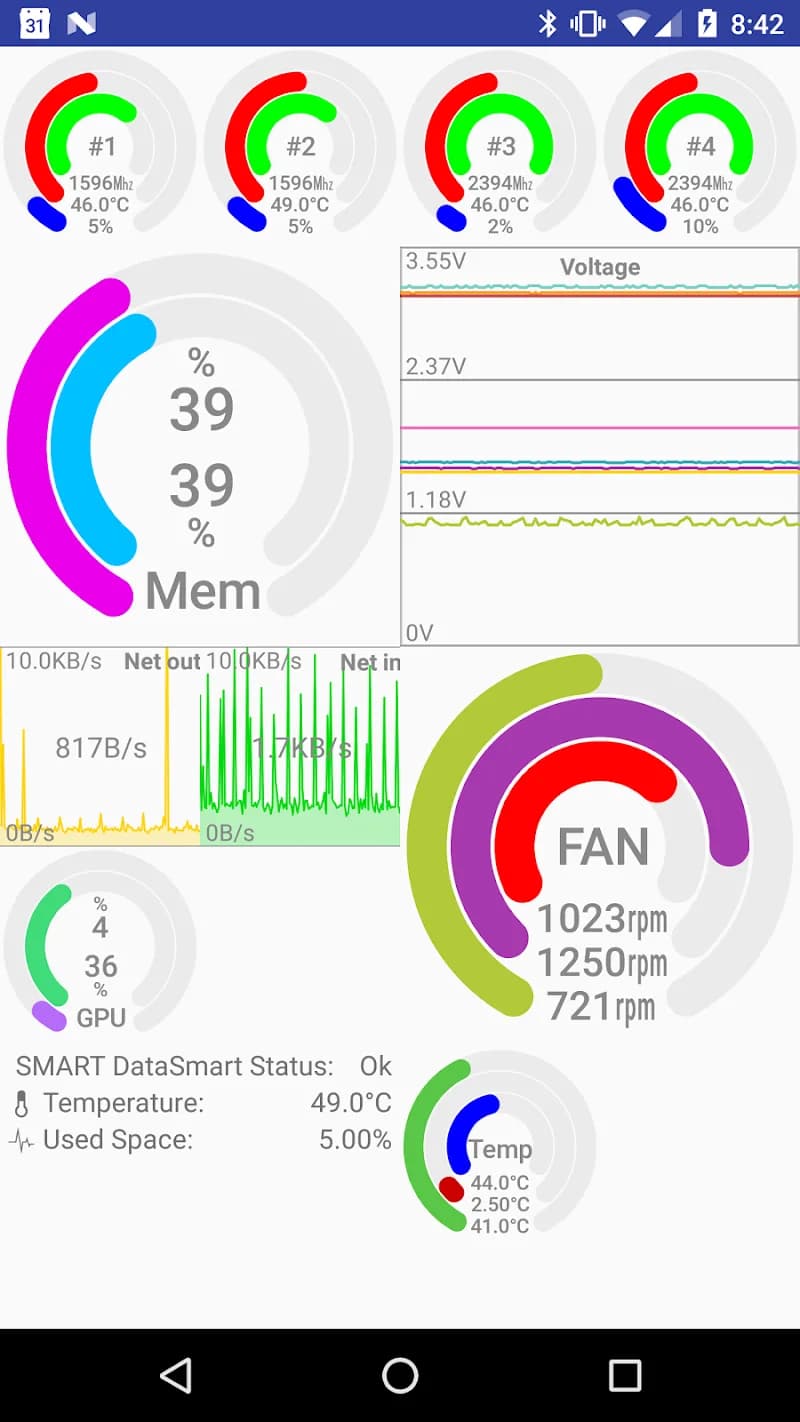The height and width of the screenshot is (1422, 800).
Task: Click the Smart Status Ok text
Action: (377, 1066)
